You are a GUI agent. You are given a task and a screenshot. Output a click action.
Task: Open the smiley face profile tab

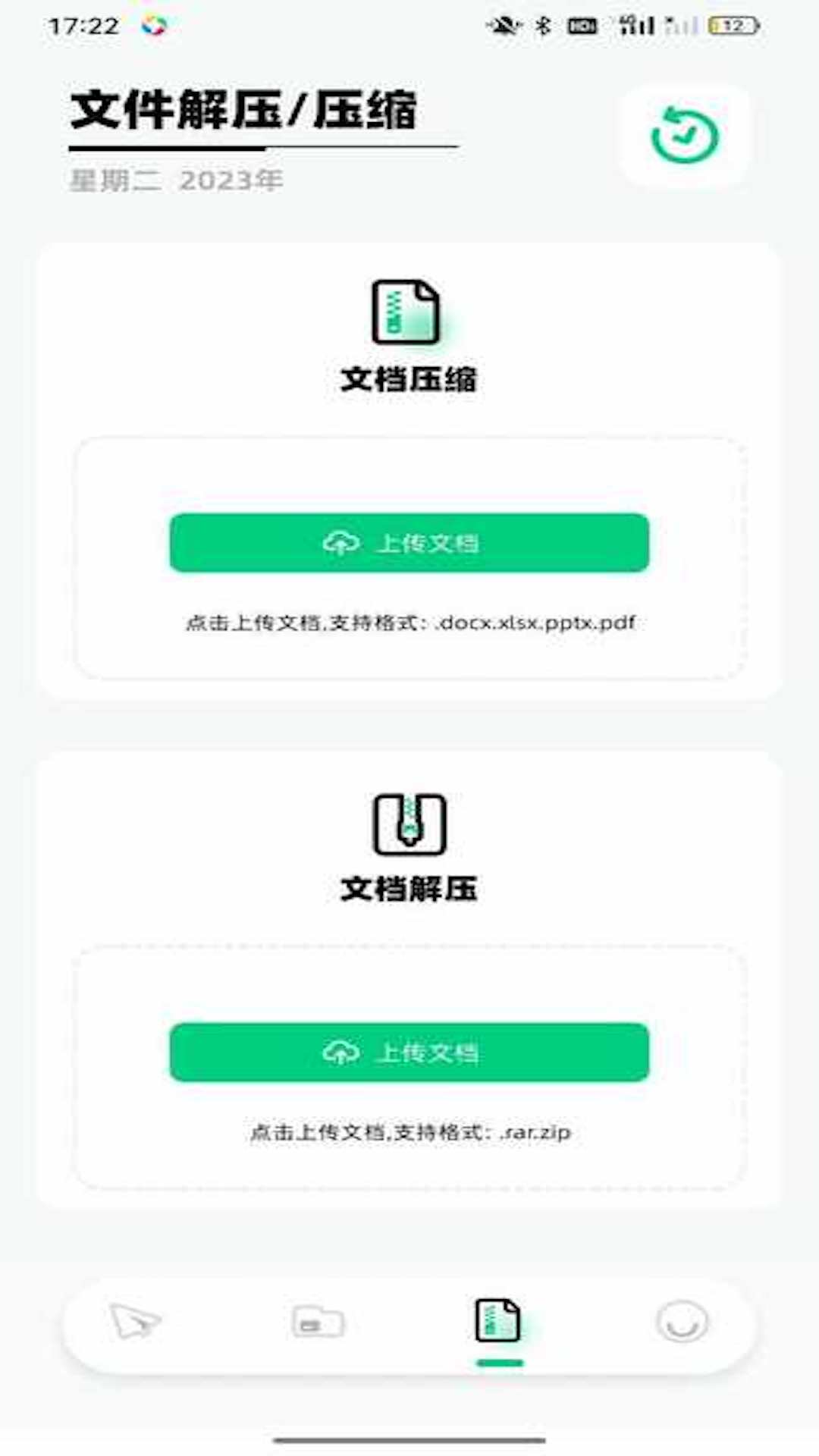682,1322
